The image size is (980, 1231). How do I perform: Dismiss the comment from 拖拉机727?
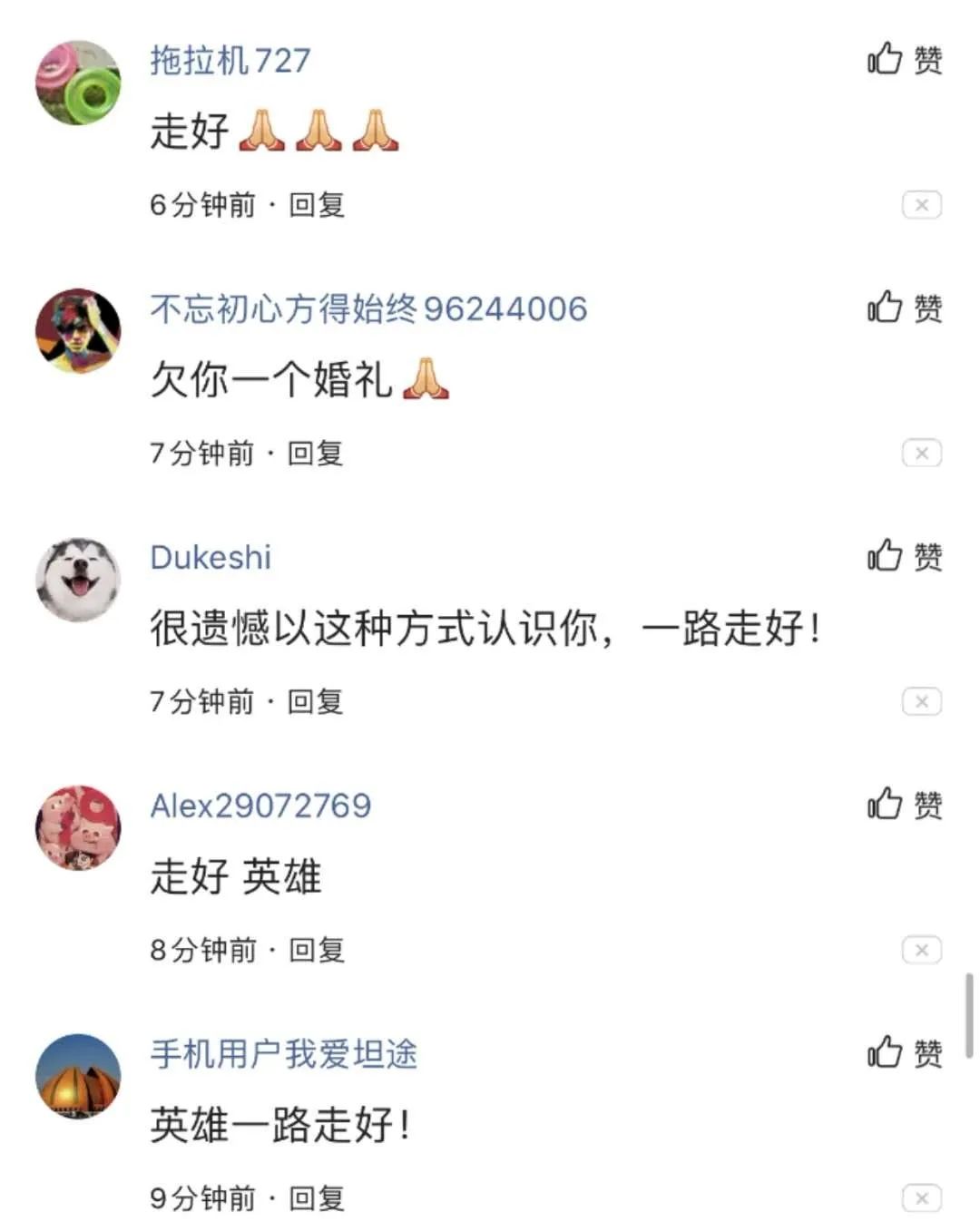921,205
